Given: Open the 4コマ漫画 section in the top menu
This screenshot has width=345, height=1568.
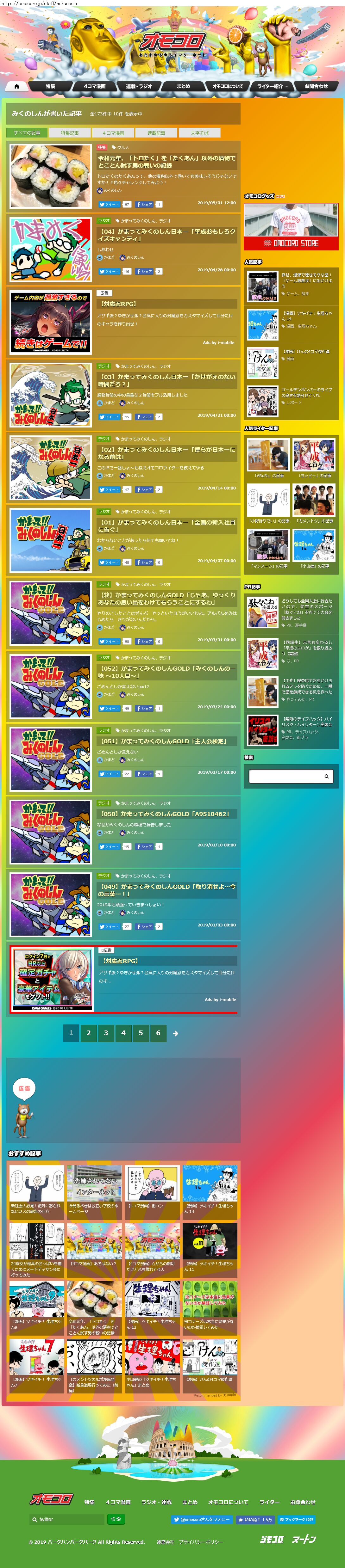Looking at the screenshot, I should point(94,86).
